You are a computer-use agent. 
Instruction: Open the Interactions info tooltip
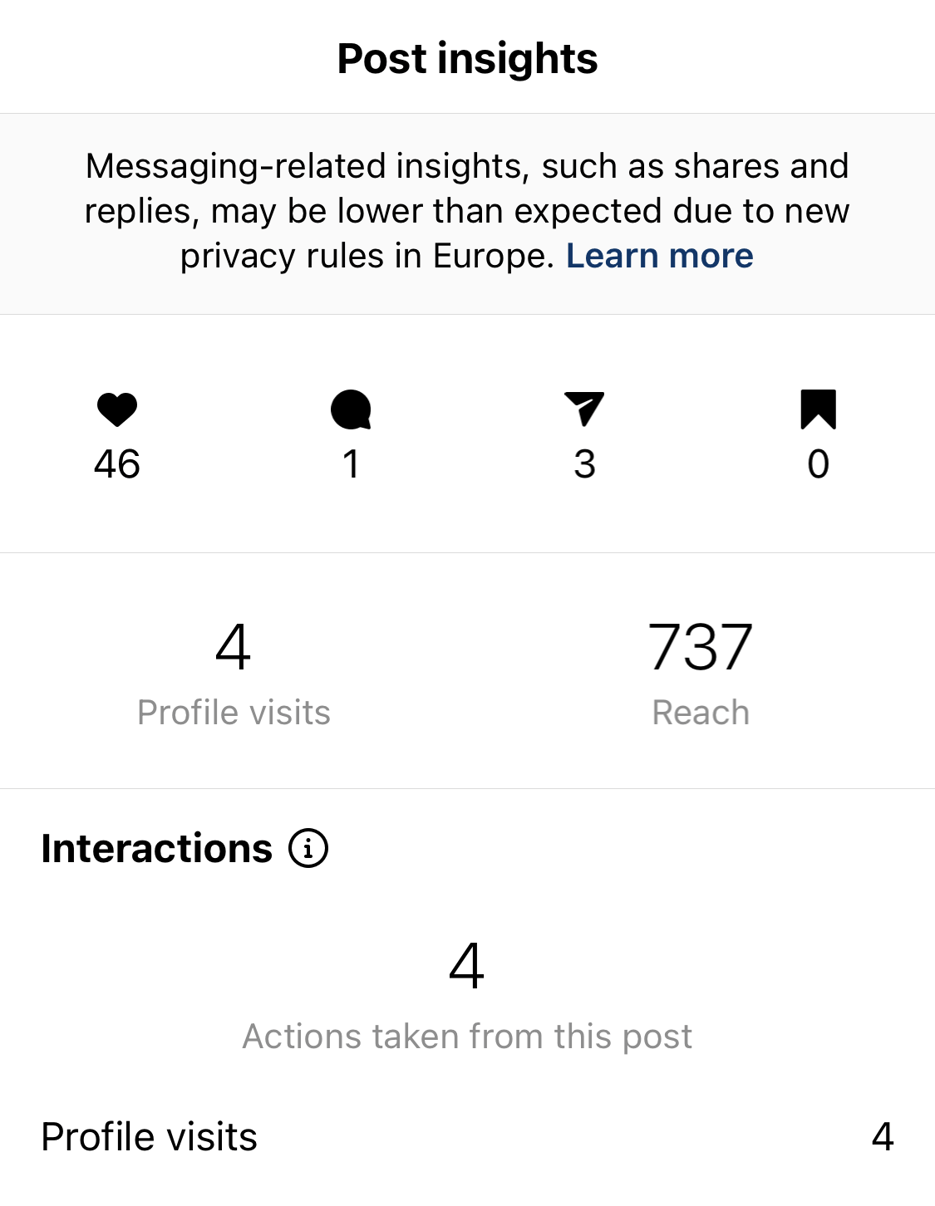click(309, 847)
